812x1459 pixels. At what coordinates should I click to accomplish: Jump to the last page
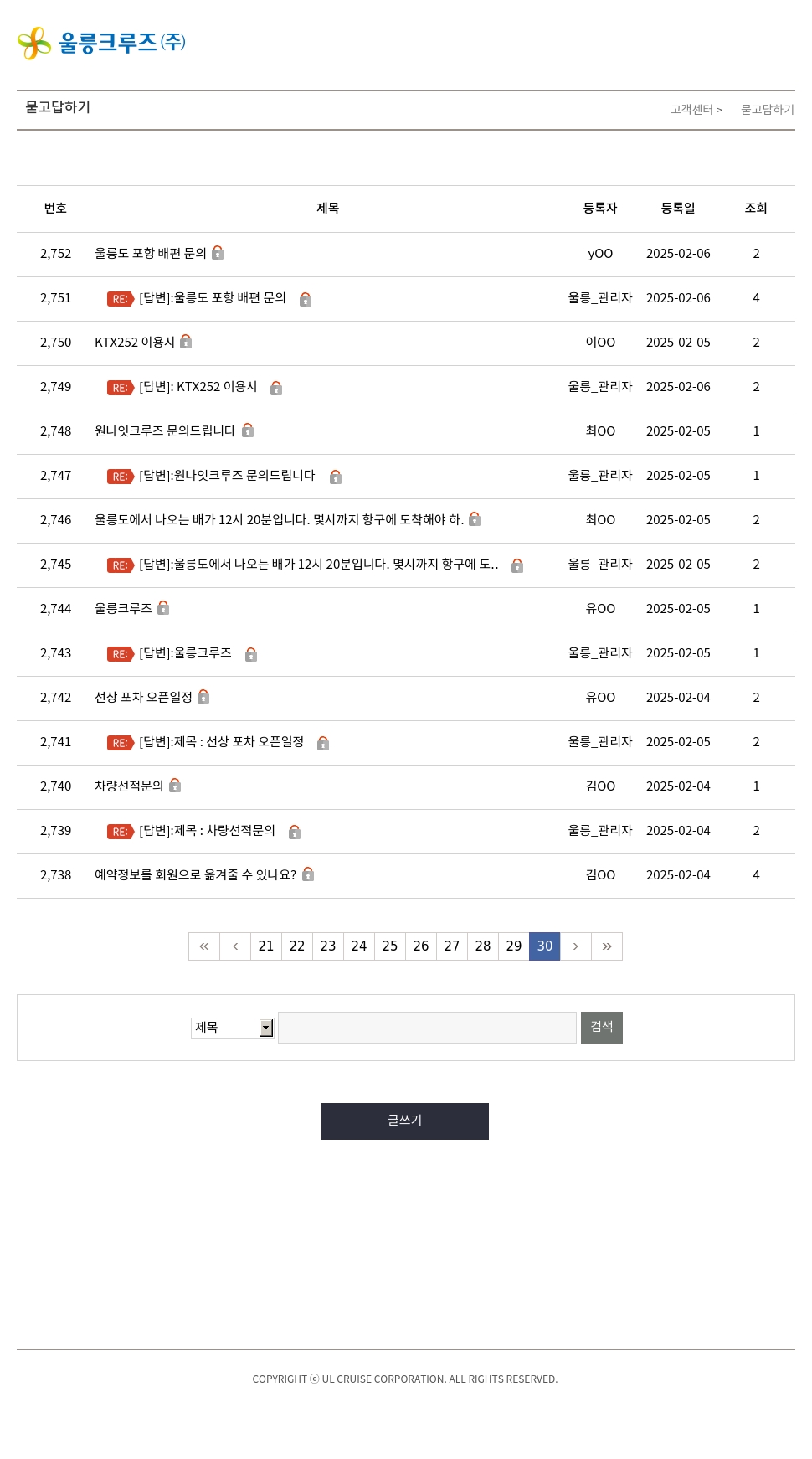(607, 946)
